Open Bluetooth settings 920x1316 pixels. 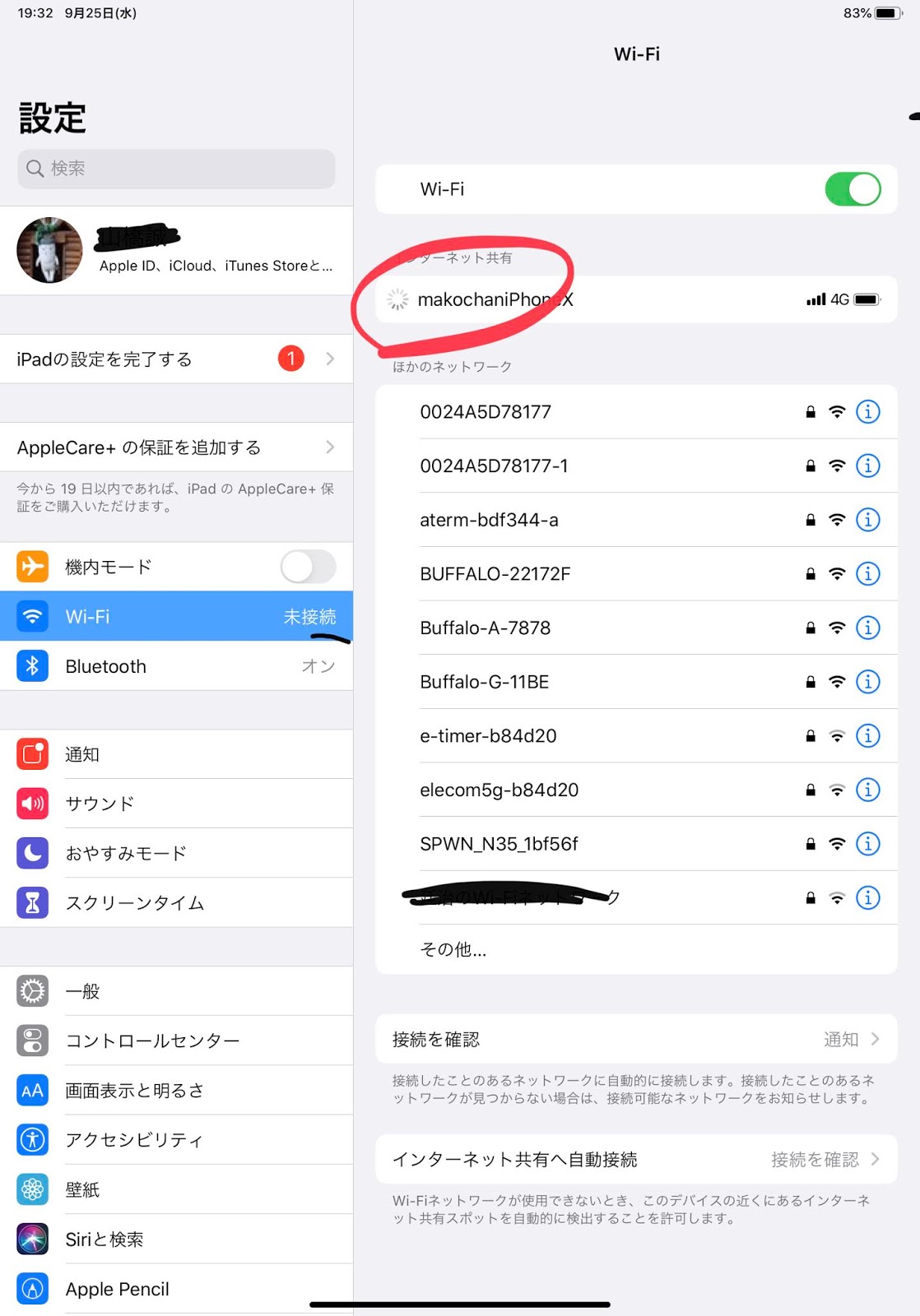point(176,666)
